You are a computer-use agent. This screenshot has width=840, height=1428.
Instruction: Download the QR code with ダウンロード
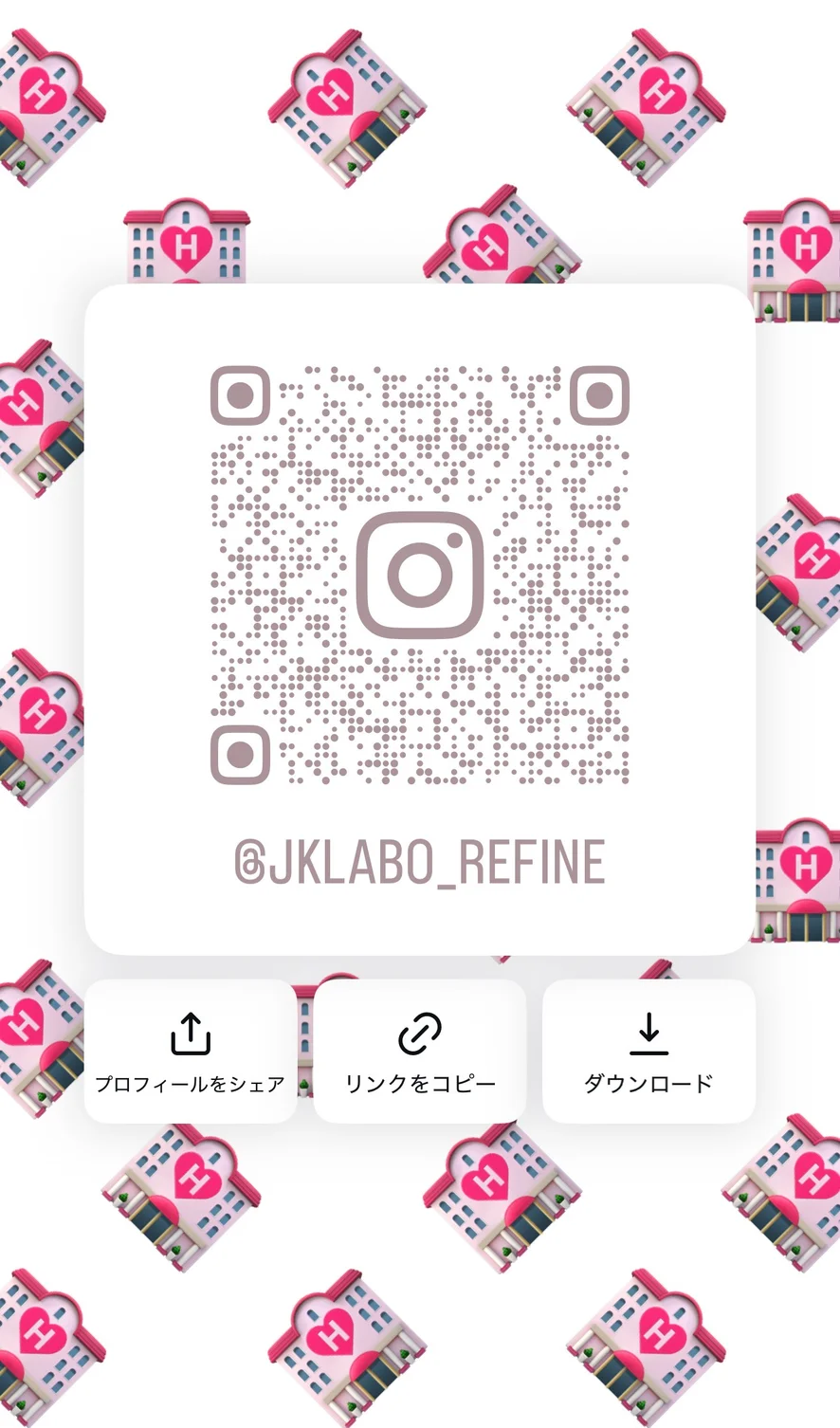[x=648, y=1053]
